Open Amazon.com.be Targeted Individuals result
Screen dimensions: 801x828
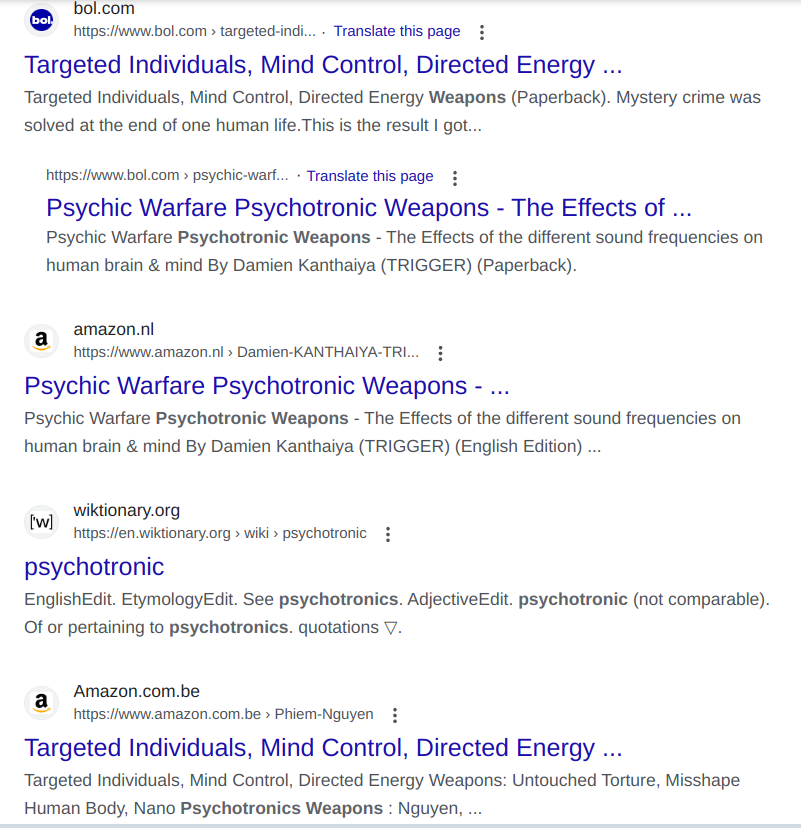coord(323,748)
